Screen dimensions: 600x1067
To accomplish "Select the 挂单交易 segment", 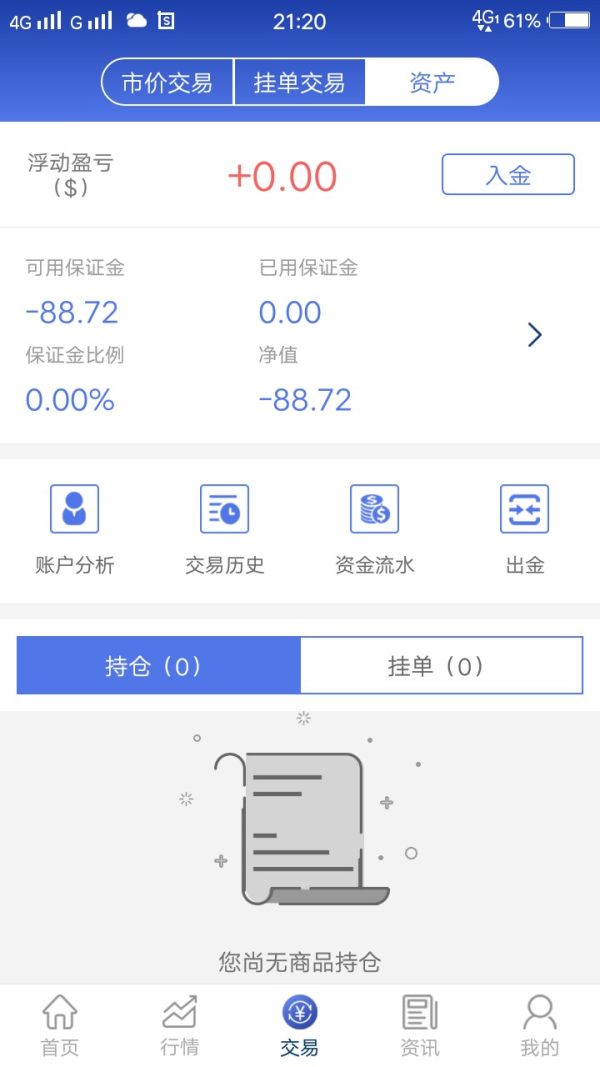I will pyautogui.click(x=299, y=82).
